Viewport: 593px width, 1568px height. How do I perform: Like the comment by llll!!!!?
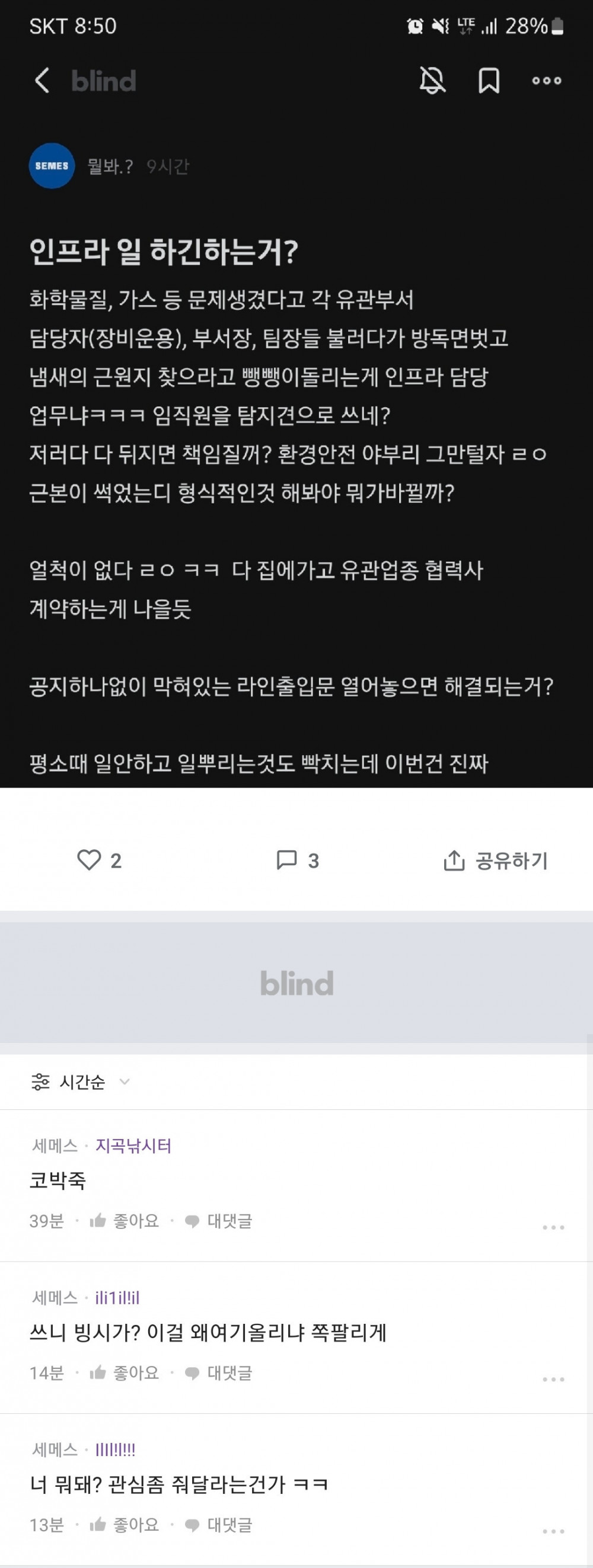(124, 1525)
